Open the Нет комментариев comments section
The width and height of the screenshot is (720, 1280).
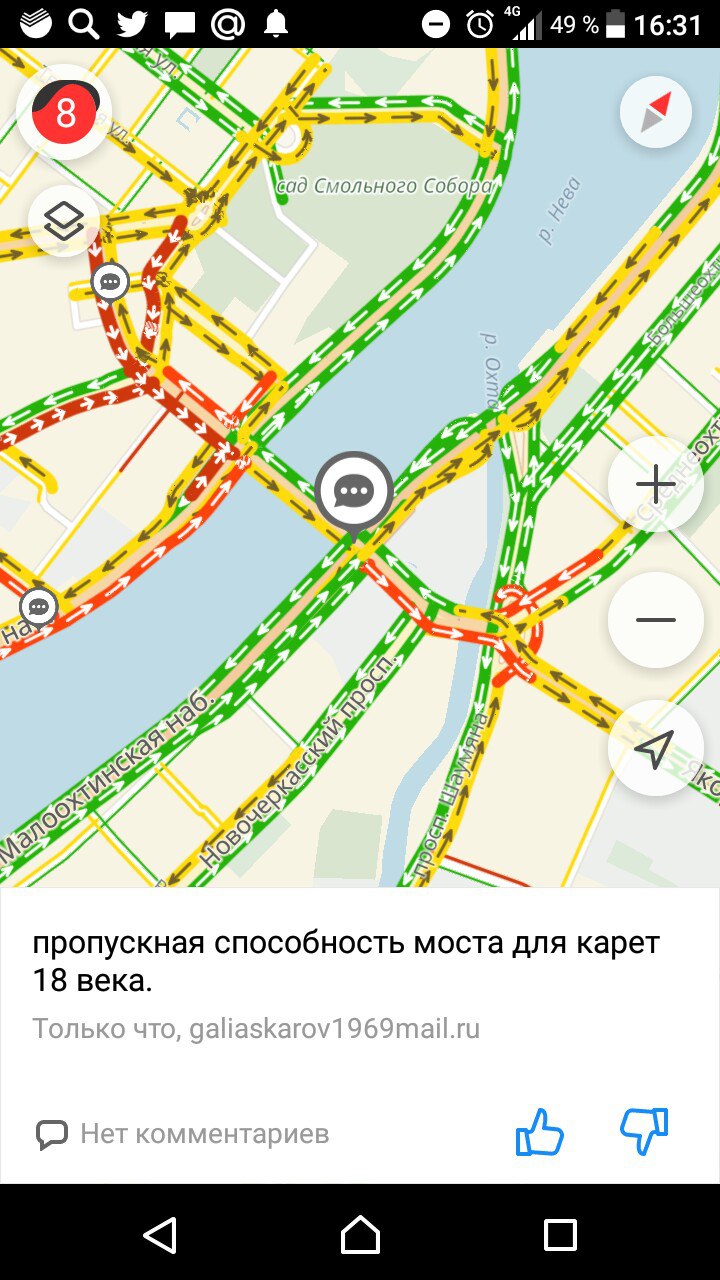[x=183, y=1134]
